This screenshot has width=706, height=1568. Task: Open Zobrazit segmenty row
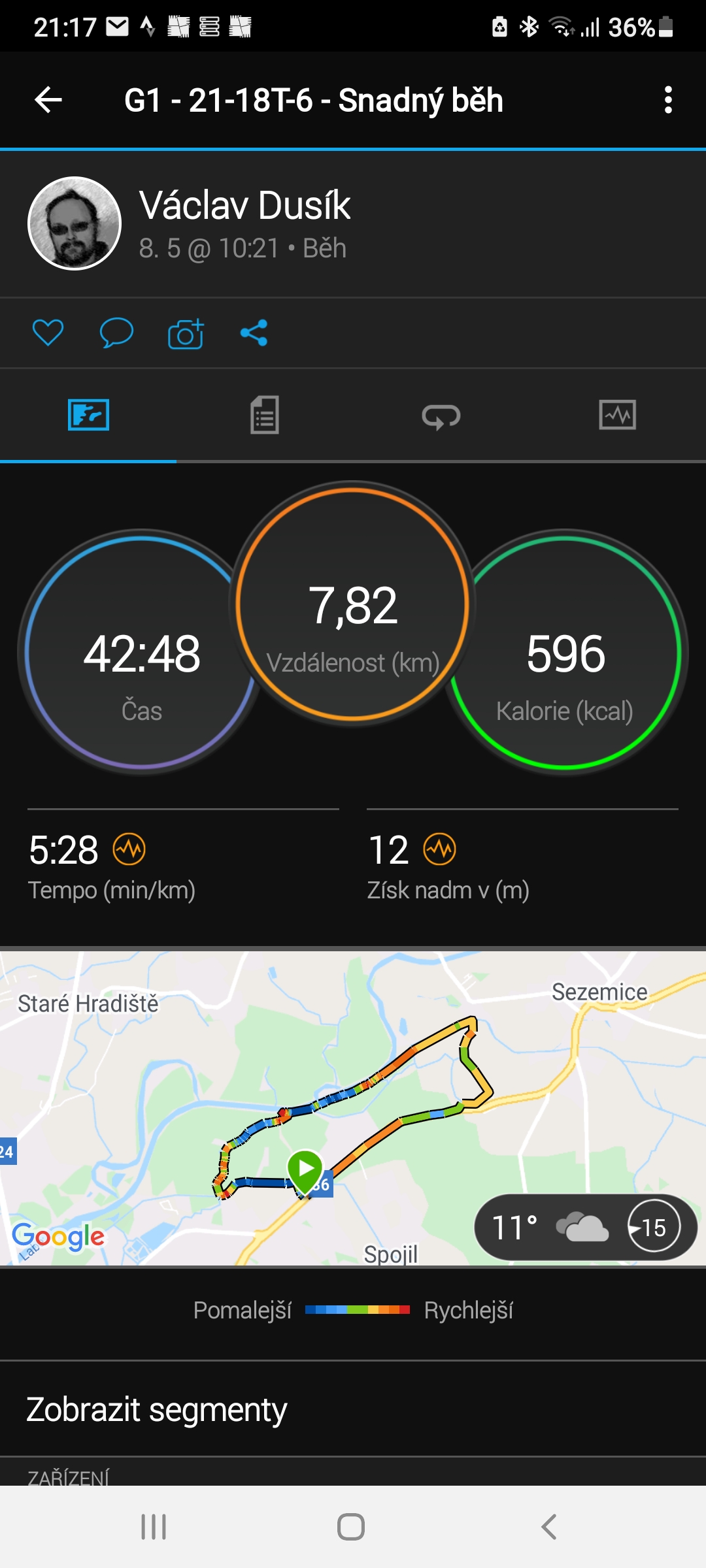(353, 1409)
